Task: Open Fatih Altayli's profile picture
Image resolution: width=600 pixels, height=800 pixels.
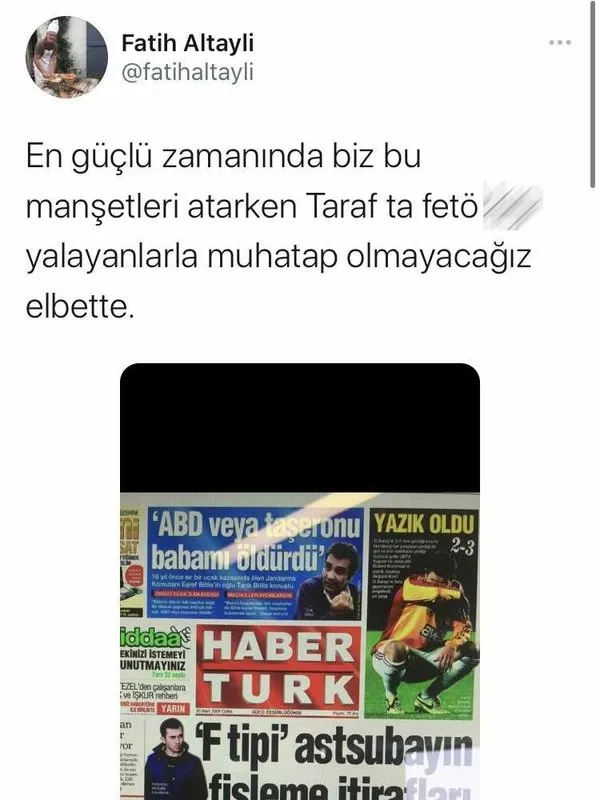Action: point(66,57)
